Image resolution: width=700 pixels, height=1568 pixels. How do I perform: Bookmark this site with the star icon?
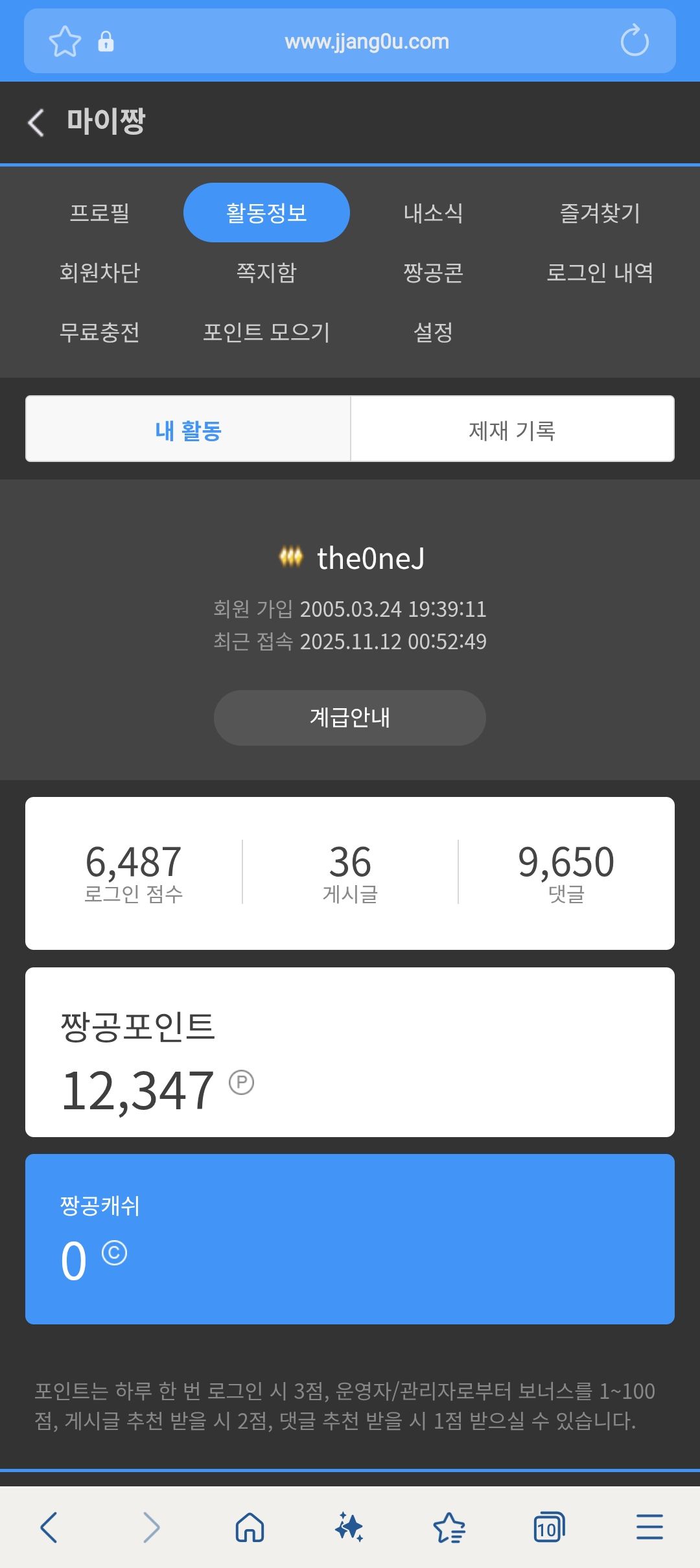click(x=65, y=41)
